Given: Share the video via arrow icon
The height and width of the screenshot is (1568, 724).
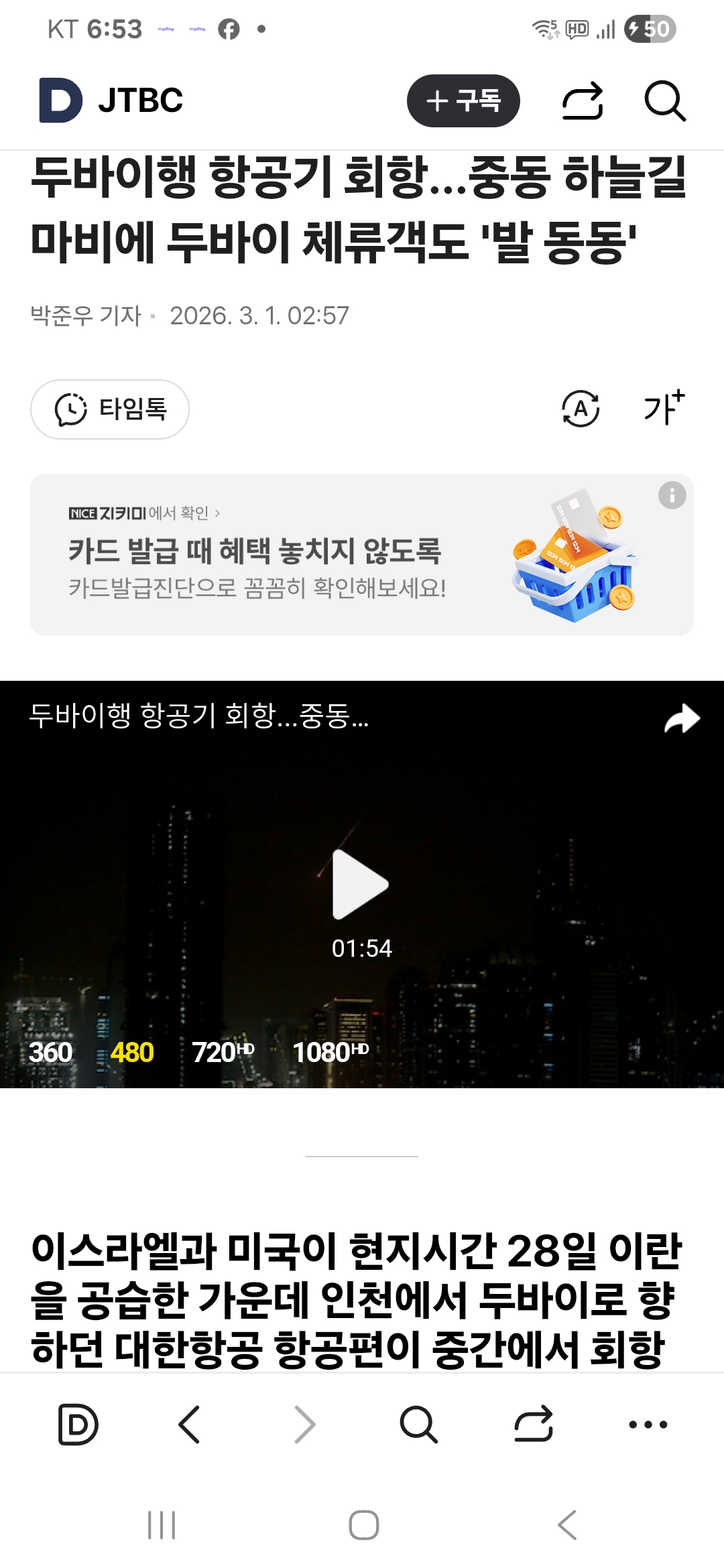Looking at the screenshot, I should (x=682, y=719).
